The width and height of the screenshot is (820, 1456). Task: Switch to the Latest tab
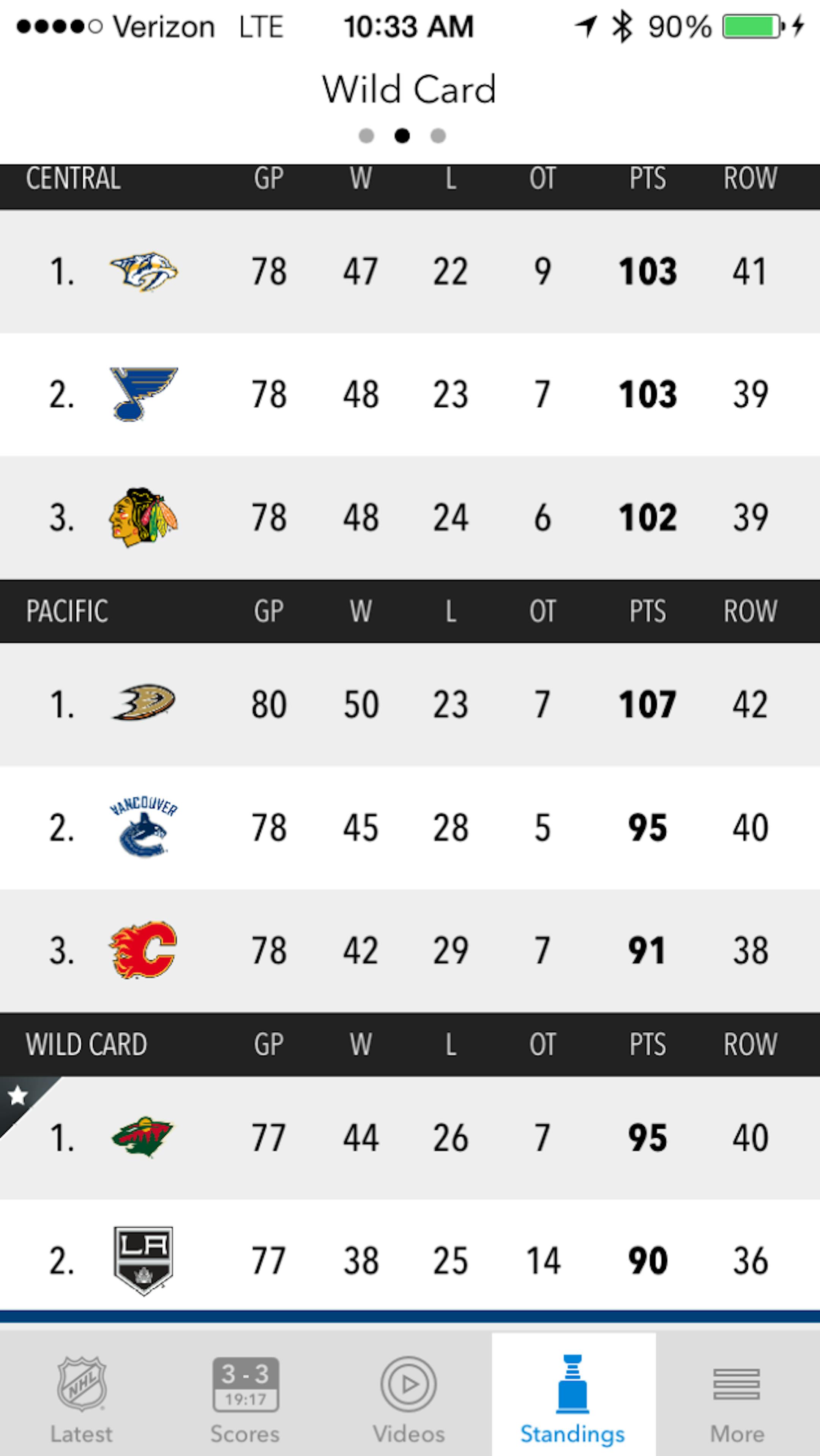(81, 1394)
